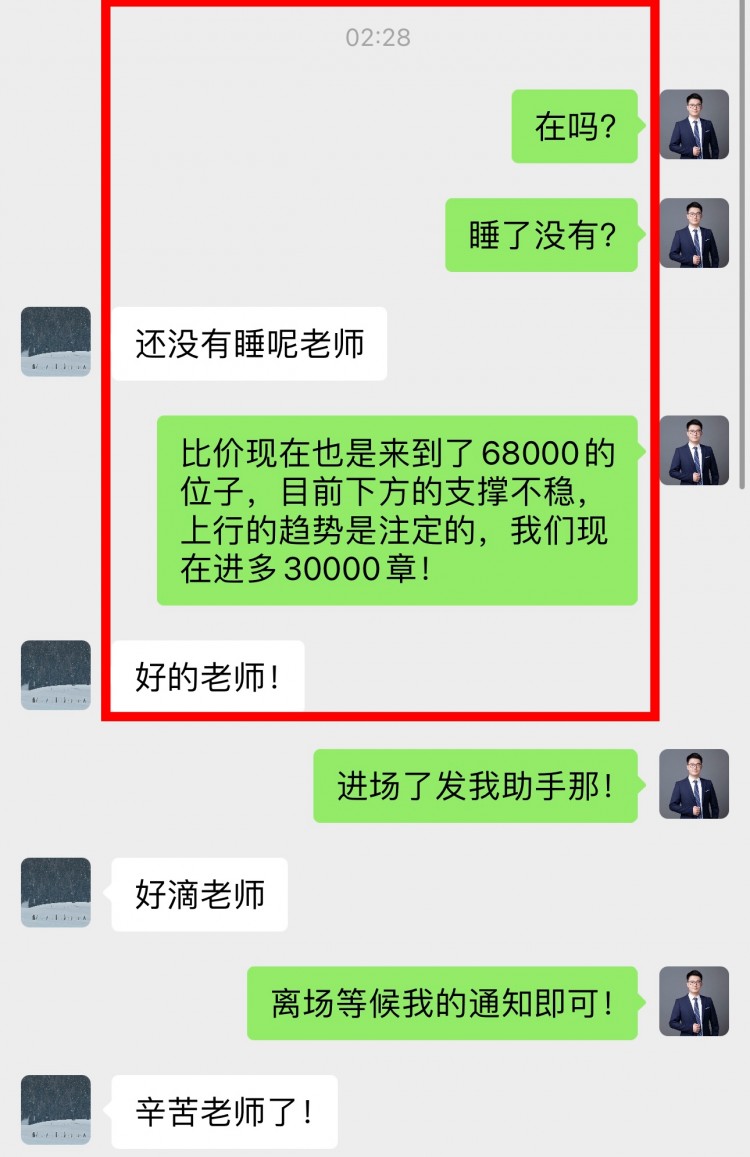Open sender's avatar beside '在吗?' message
Image resolution: width=750 pixels, height=1157 pixels.
coord(694,125)
